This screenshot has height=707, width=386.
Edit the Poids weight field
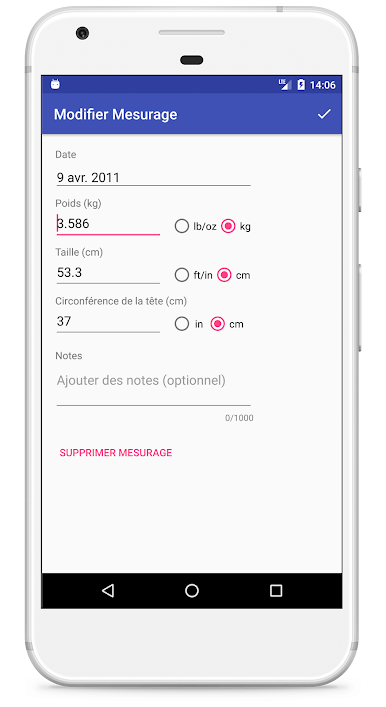click(108, 224)
